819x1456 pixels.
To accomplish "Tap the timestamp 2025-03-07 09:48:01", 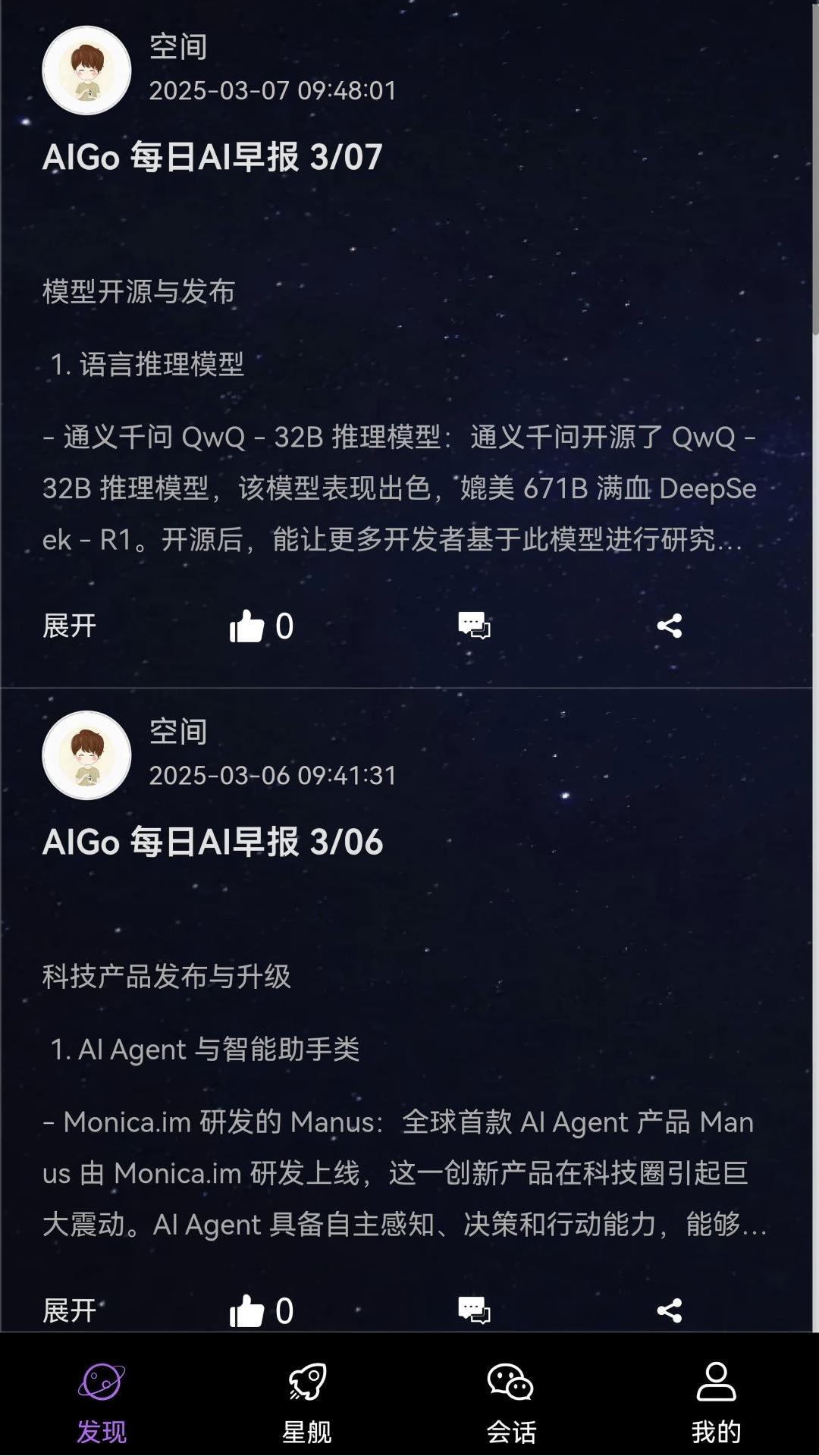I will 273,90.
